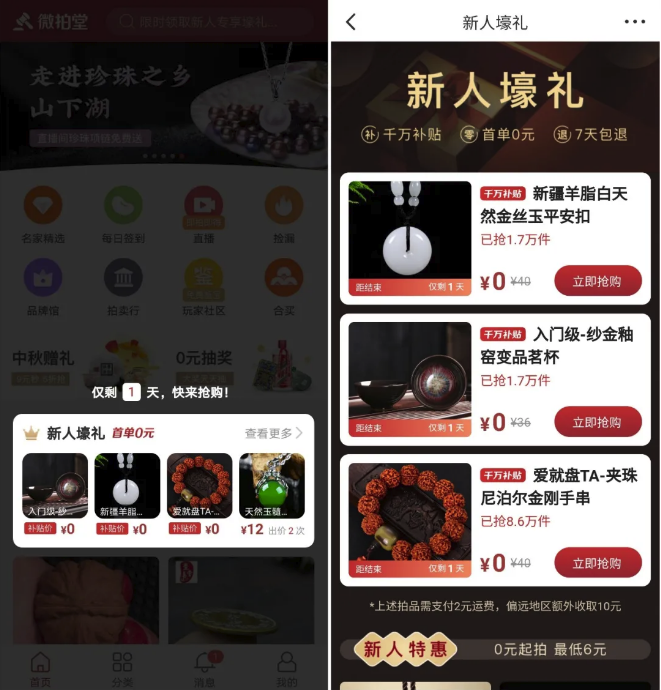Open 每日签到 daily check-in
This screenshot has width=661, height=690.
pyautogui.click(x=123, y=214)
